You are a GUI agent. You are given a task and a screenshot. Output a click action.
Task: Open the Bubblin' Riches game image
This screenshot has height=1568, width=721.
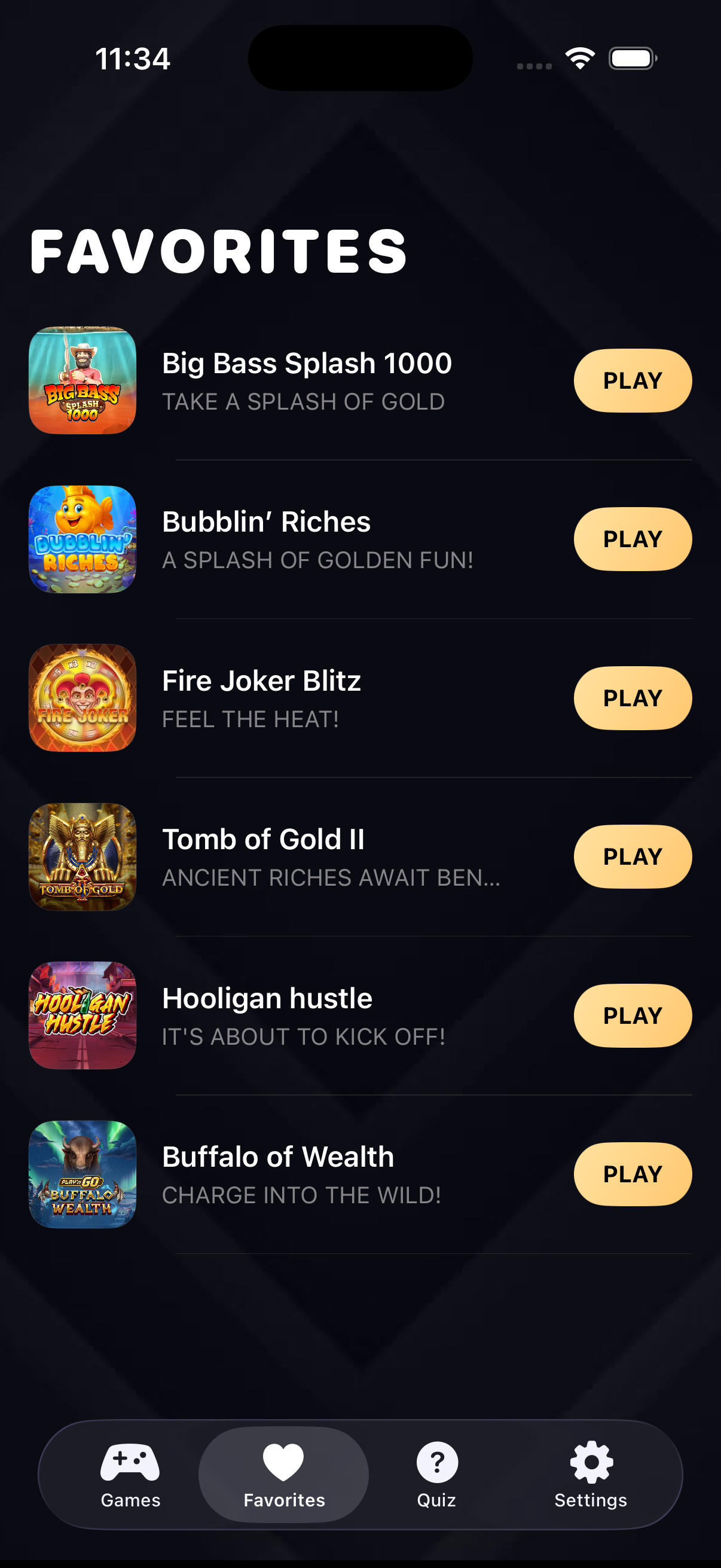click(82, 539)
